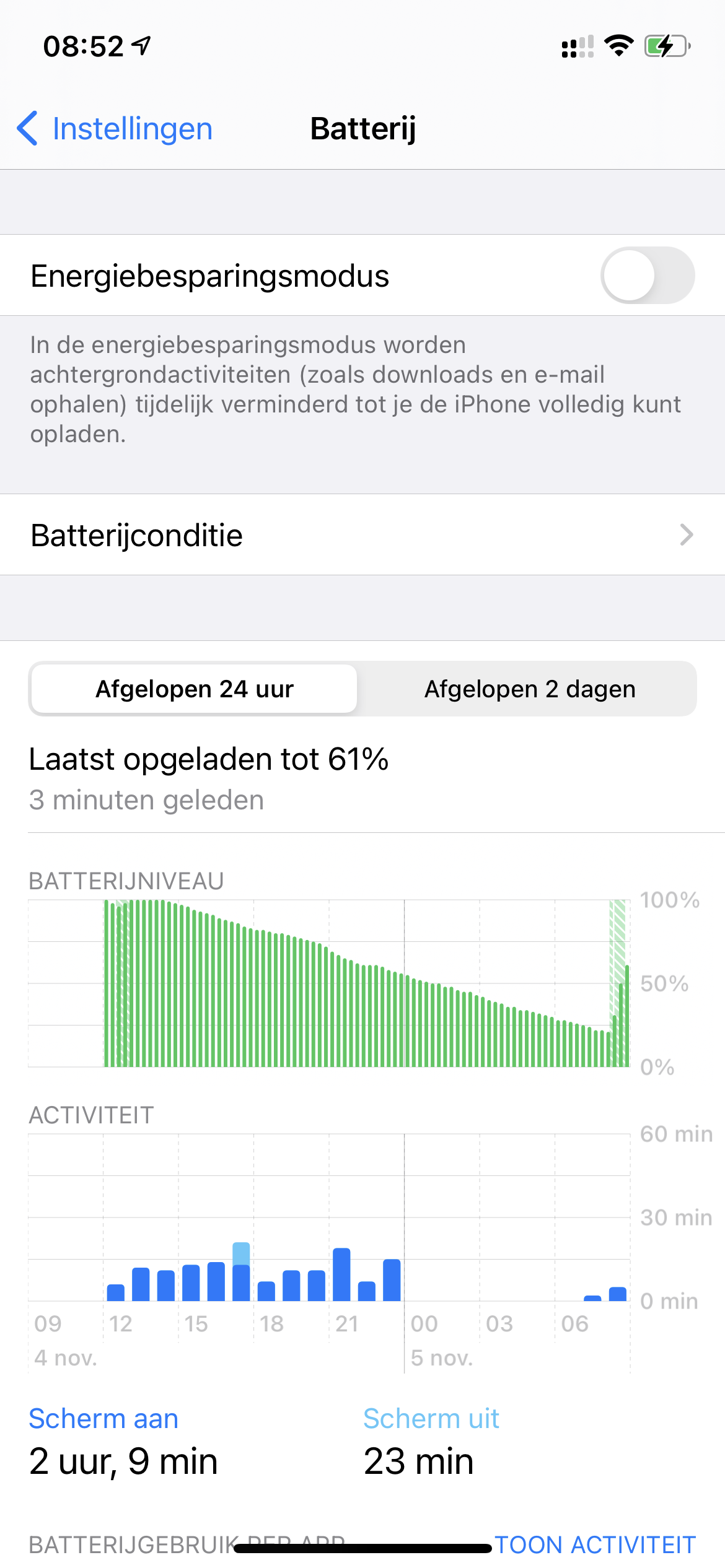Go back to Instellingen
This screenshot has width=725, height=1568.
(115, 129)
